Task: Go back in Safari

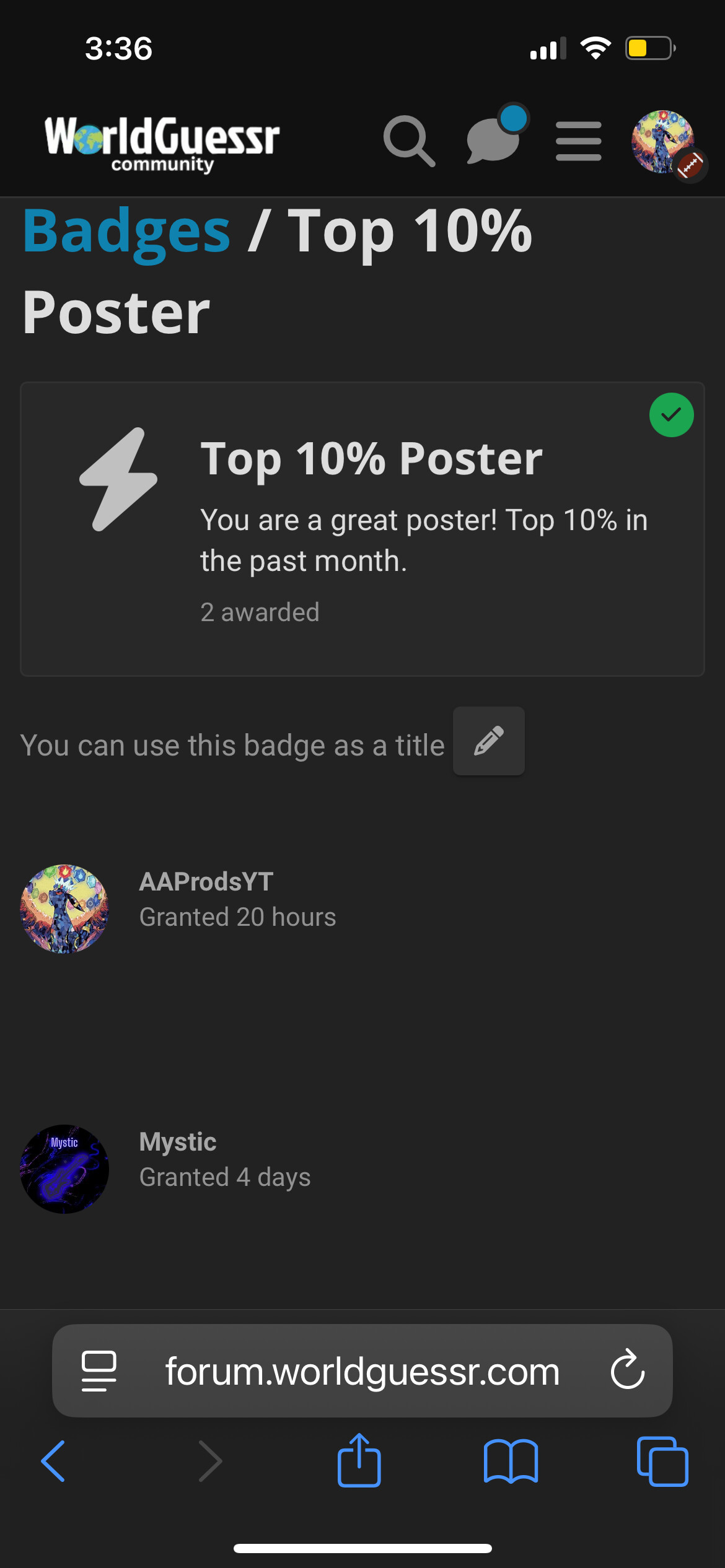Action: pos(53,1461)
